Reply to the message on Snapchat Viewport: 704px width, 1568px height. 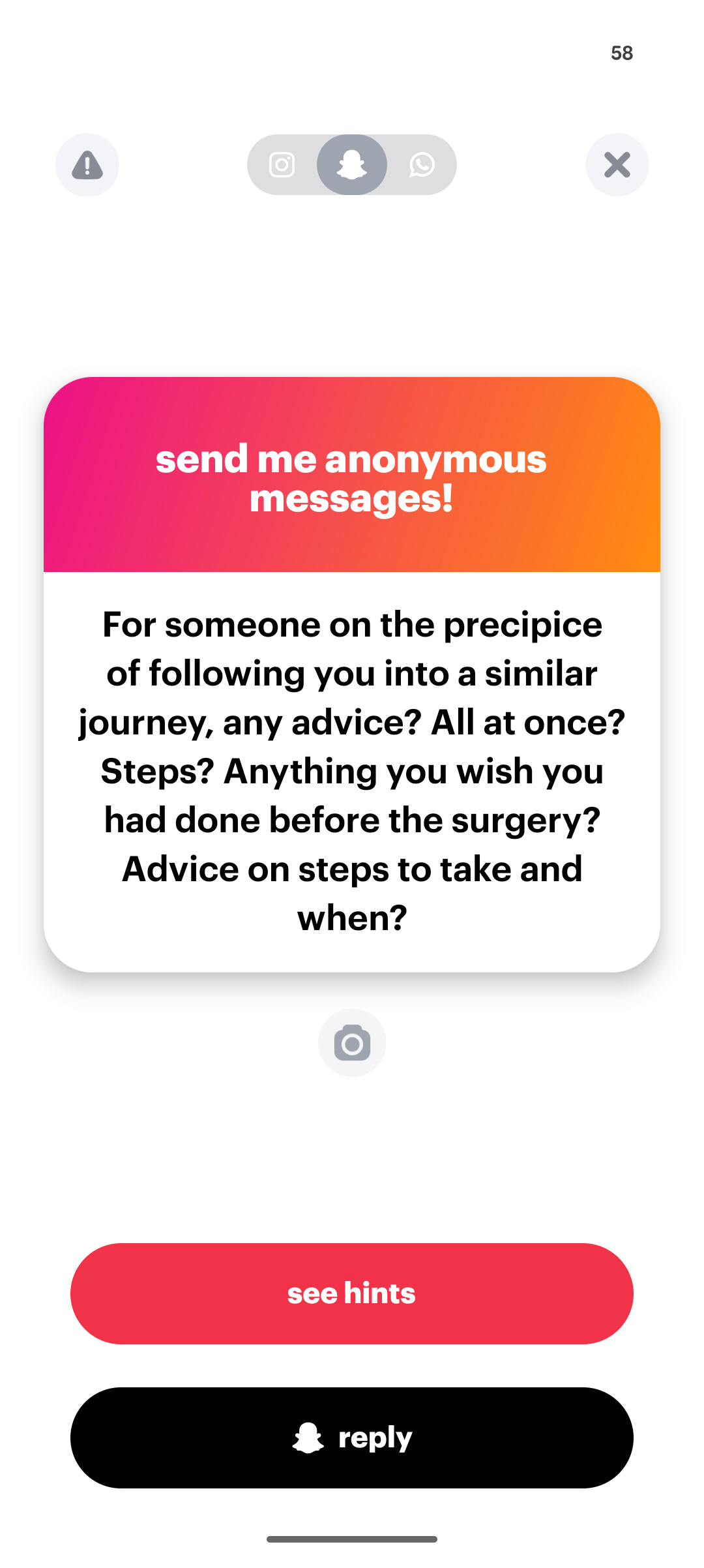point(352,1438)
